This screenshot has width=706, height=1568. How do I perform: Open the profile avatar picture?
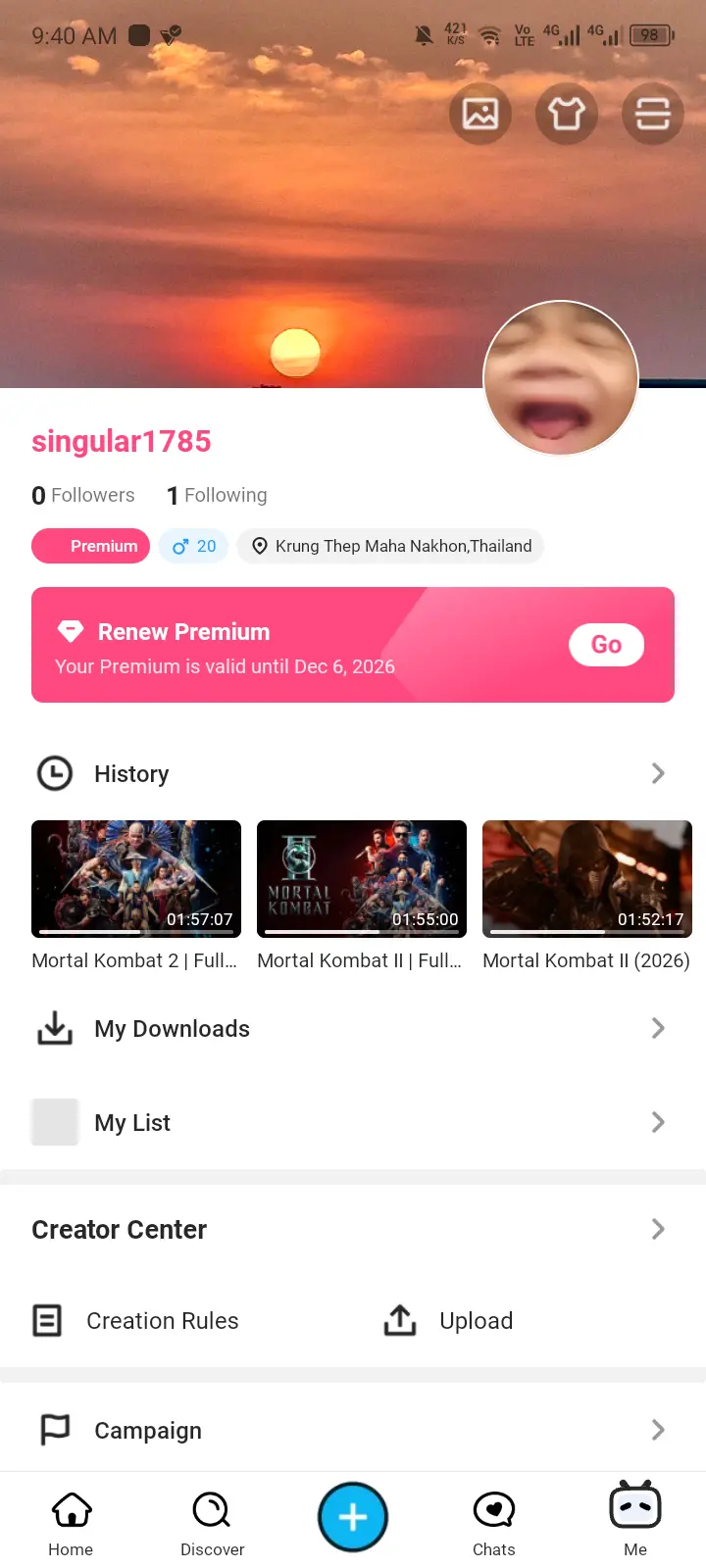click(x=561, y=378)
